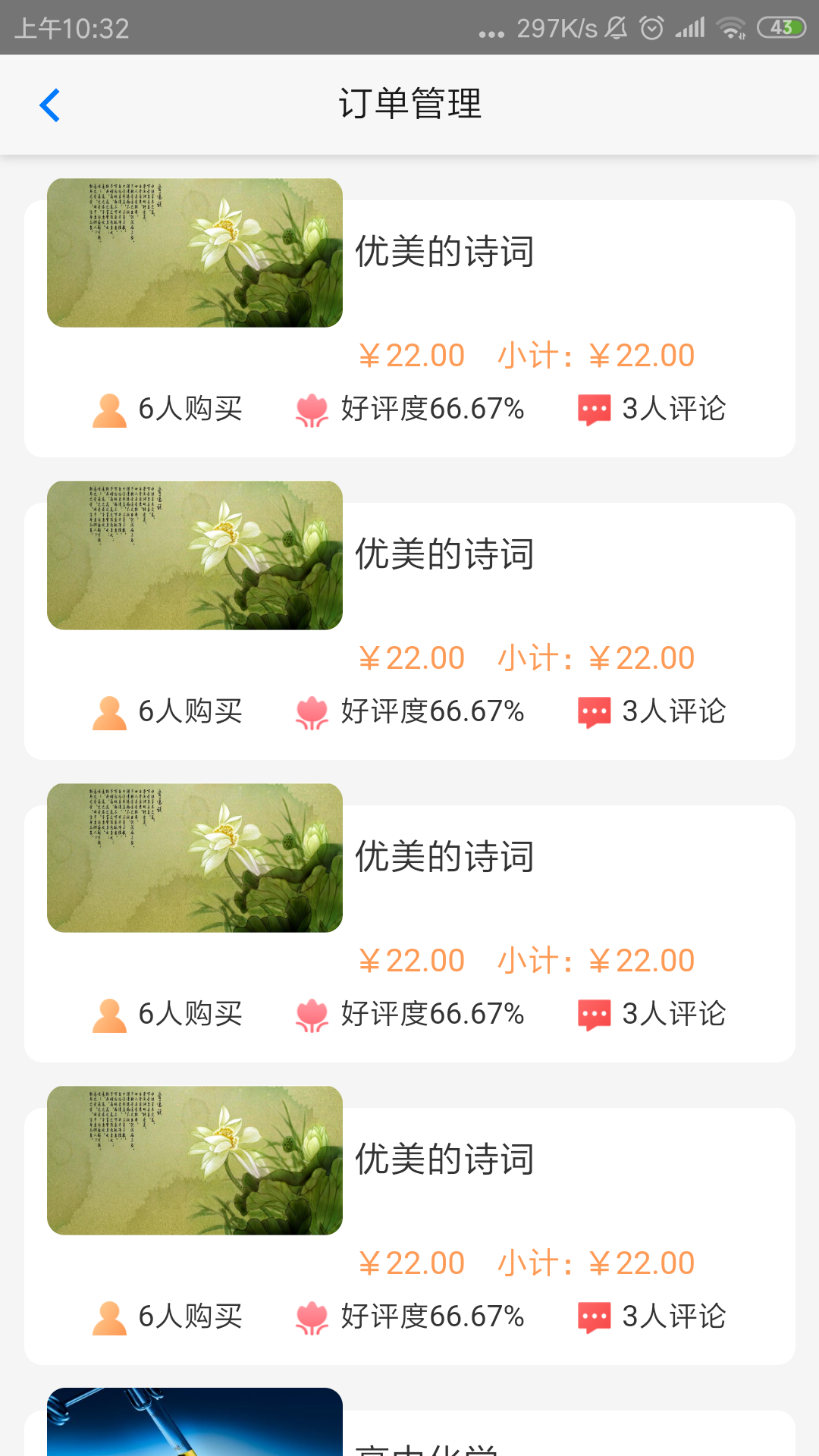Go back from the 订单管理 page

[50, 105]
